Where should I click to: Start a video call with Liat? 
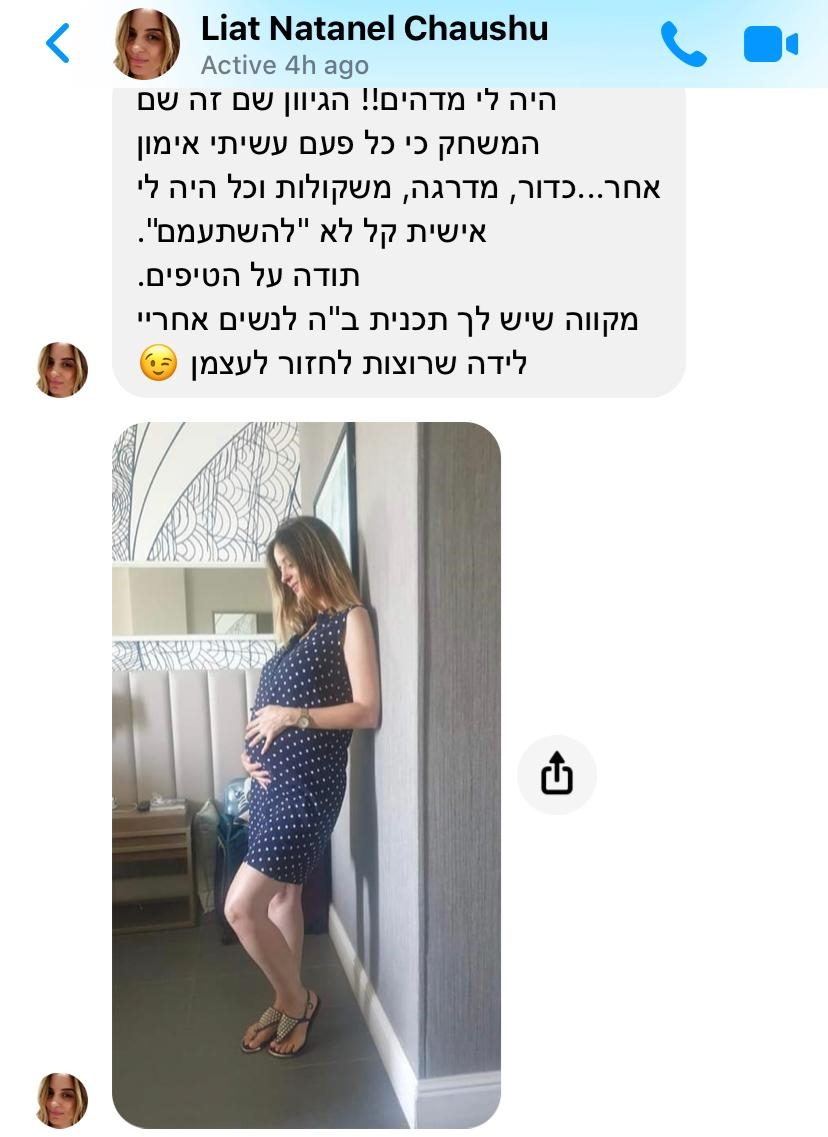pyautogui.click(x=770, y=45)
